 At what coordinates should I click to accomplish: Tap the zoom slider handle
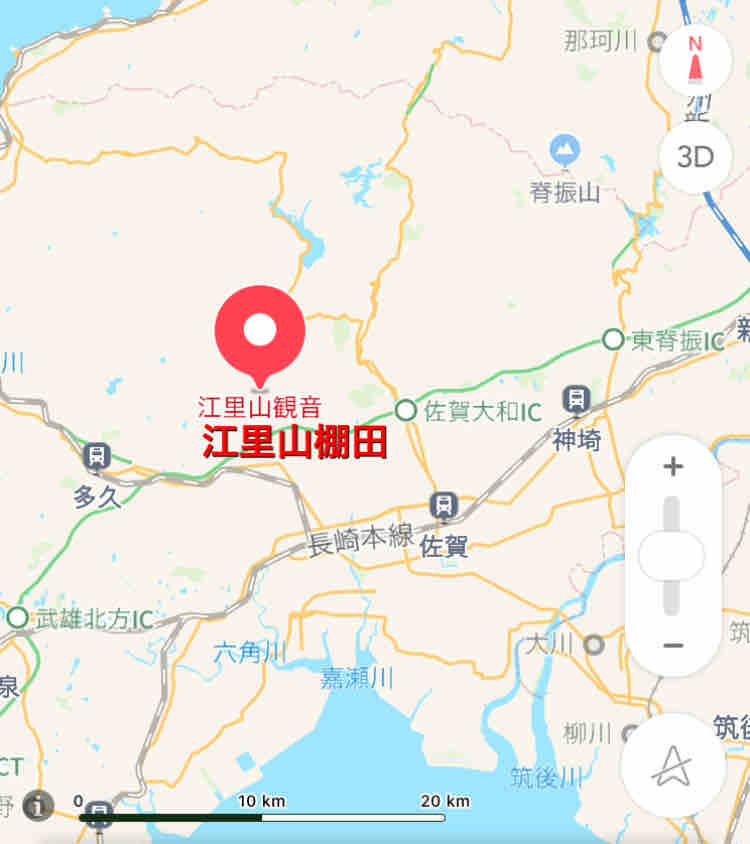(671, 556)
